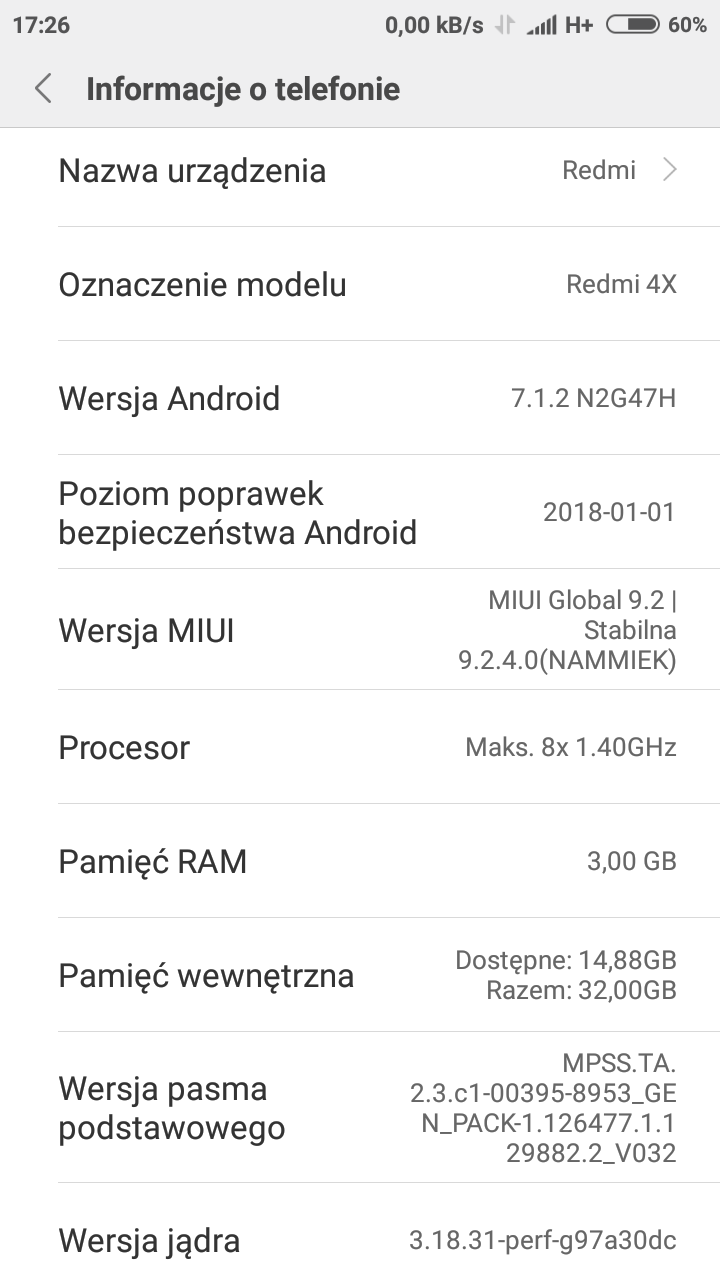The width and height of the screenshot is (720, 1280).
Task: Go back from Informacje o telefonie
Action: point(43,89)
